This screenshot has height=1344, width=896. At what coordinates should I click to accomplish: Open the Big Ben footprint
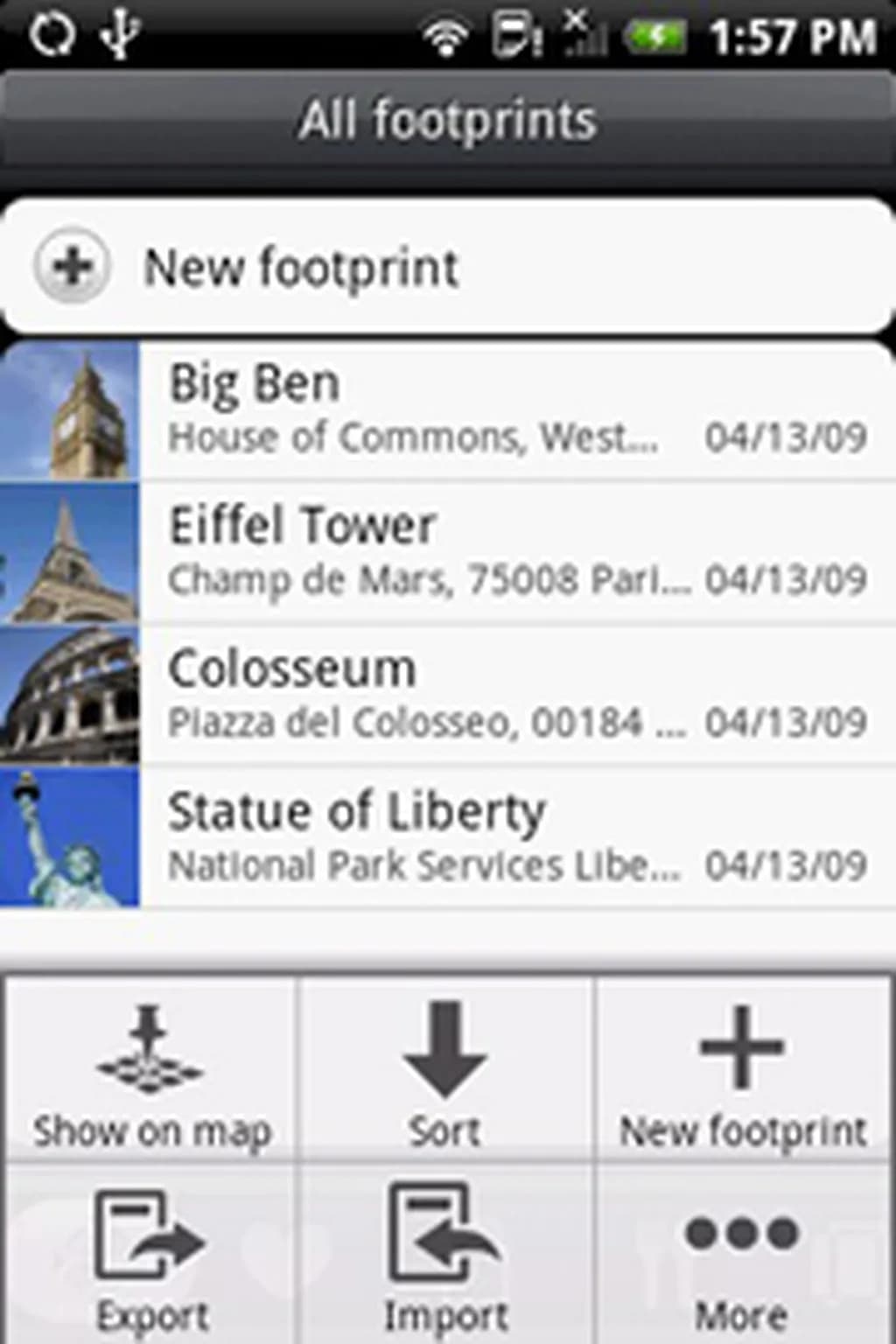(516, 409)
